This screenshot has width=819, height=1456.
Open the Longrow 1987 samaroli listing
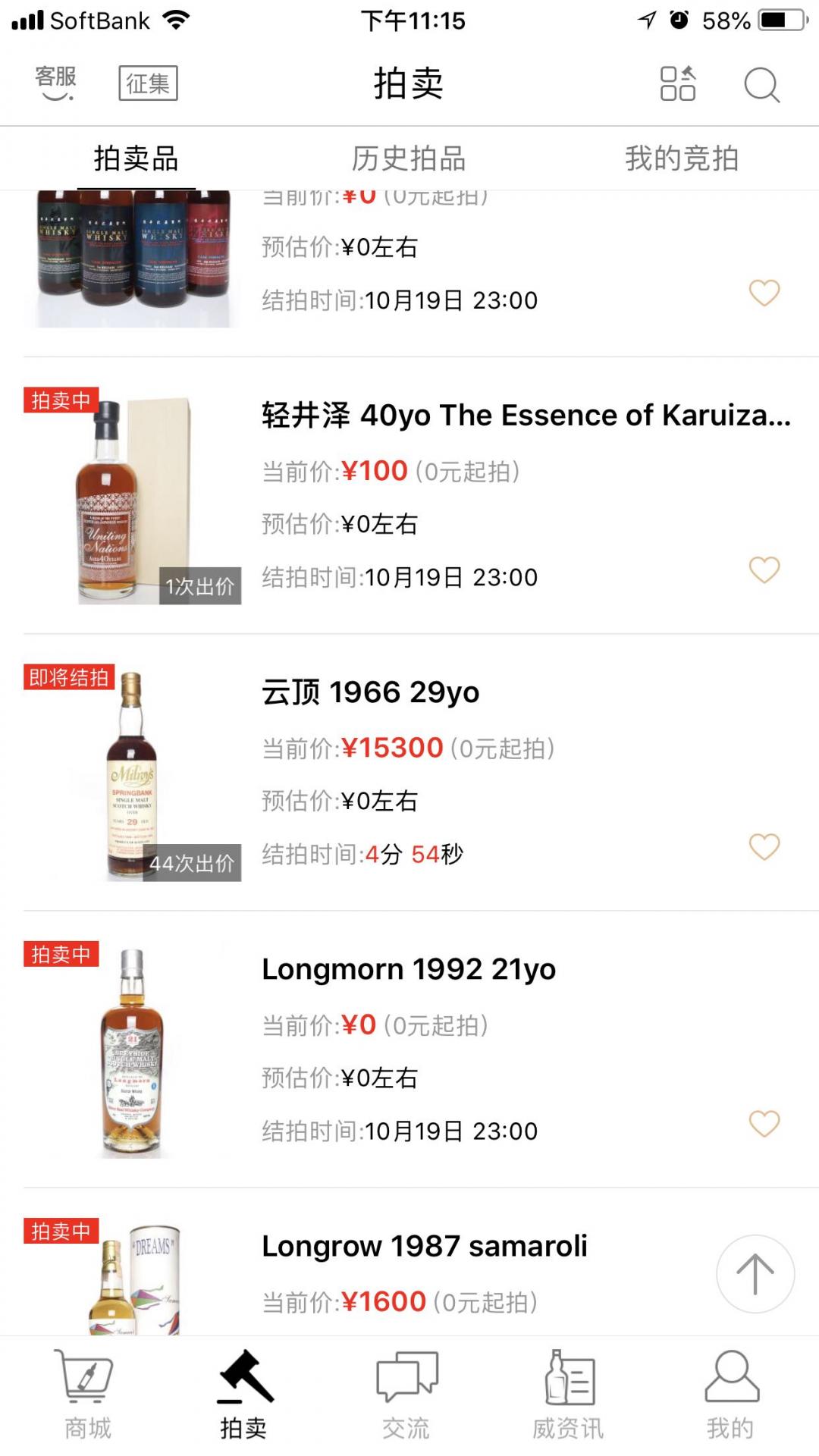point(425,1243)
